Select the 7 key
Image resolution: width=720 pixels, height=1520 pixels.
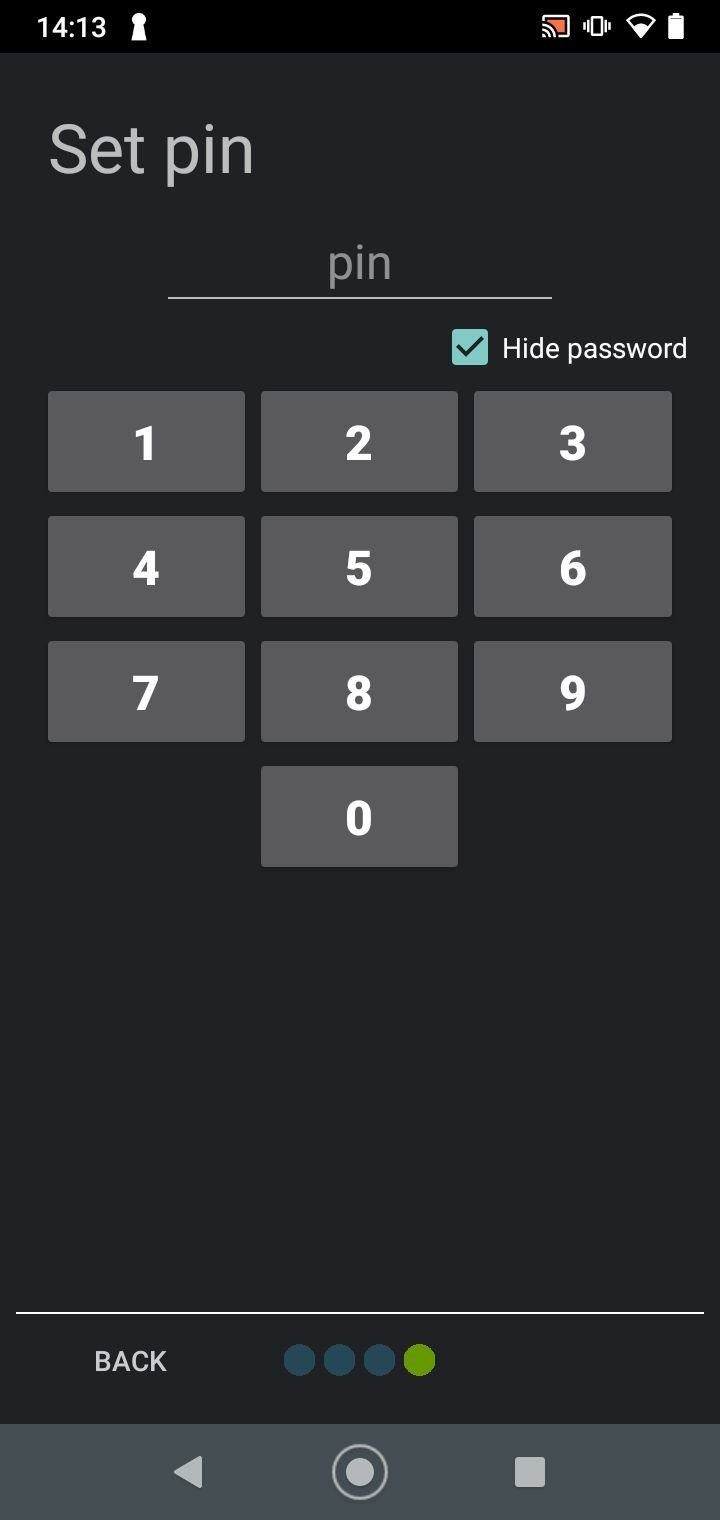coord(146,691)
